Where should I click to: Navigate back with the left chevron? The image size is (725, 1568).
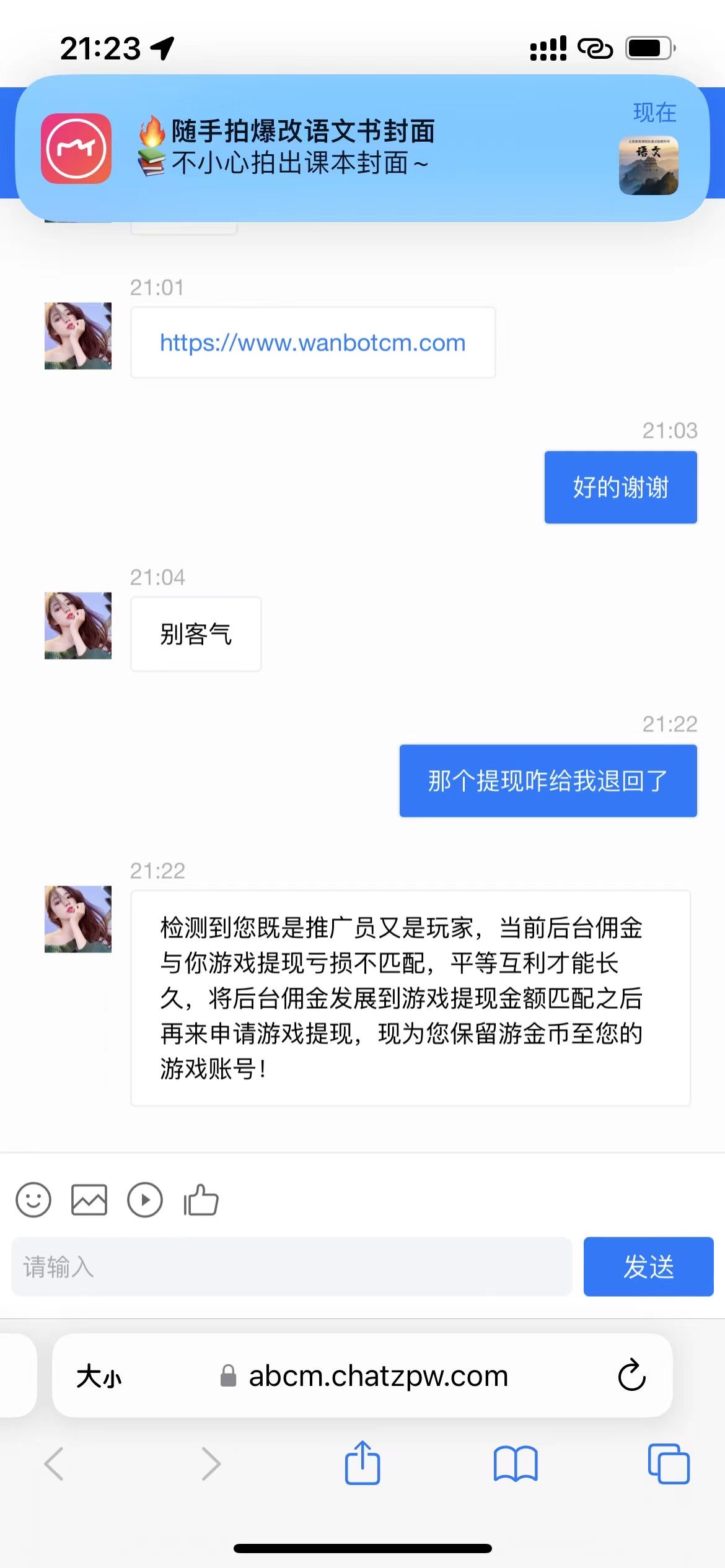(x=56, y=1463)
